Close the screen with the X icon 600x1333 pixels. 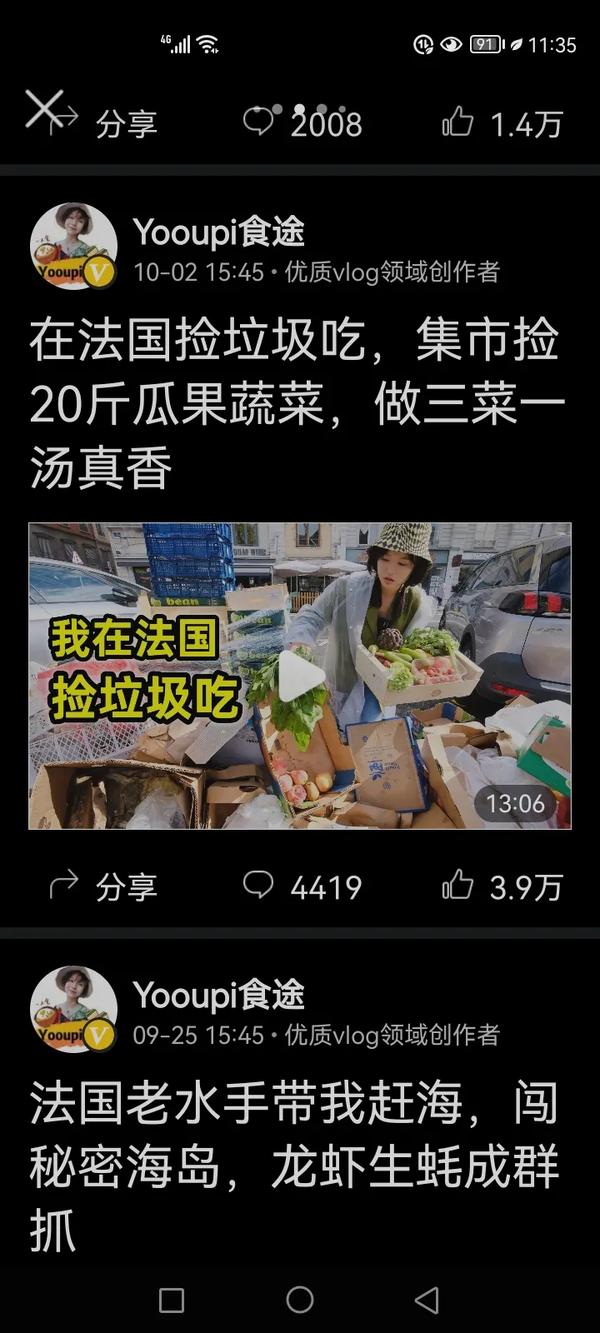[43, 108]
